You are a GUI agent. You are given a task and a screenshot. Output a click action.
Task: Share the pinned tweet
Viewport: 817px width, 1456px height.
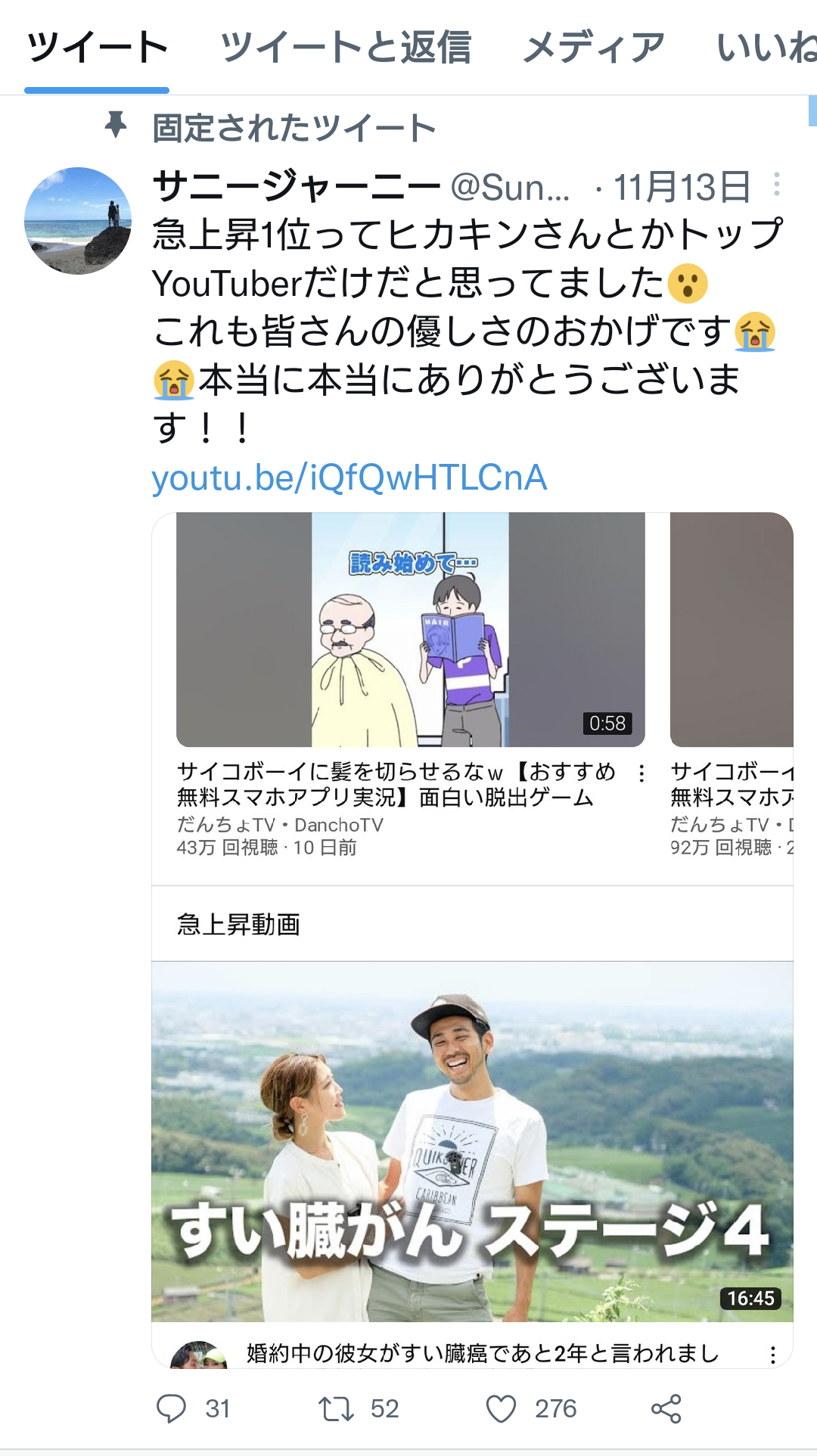click(x=666, y=1408)
